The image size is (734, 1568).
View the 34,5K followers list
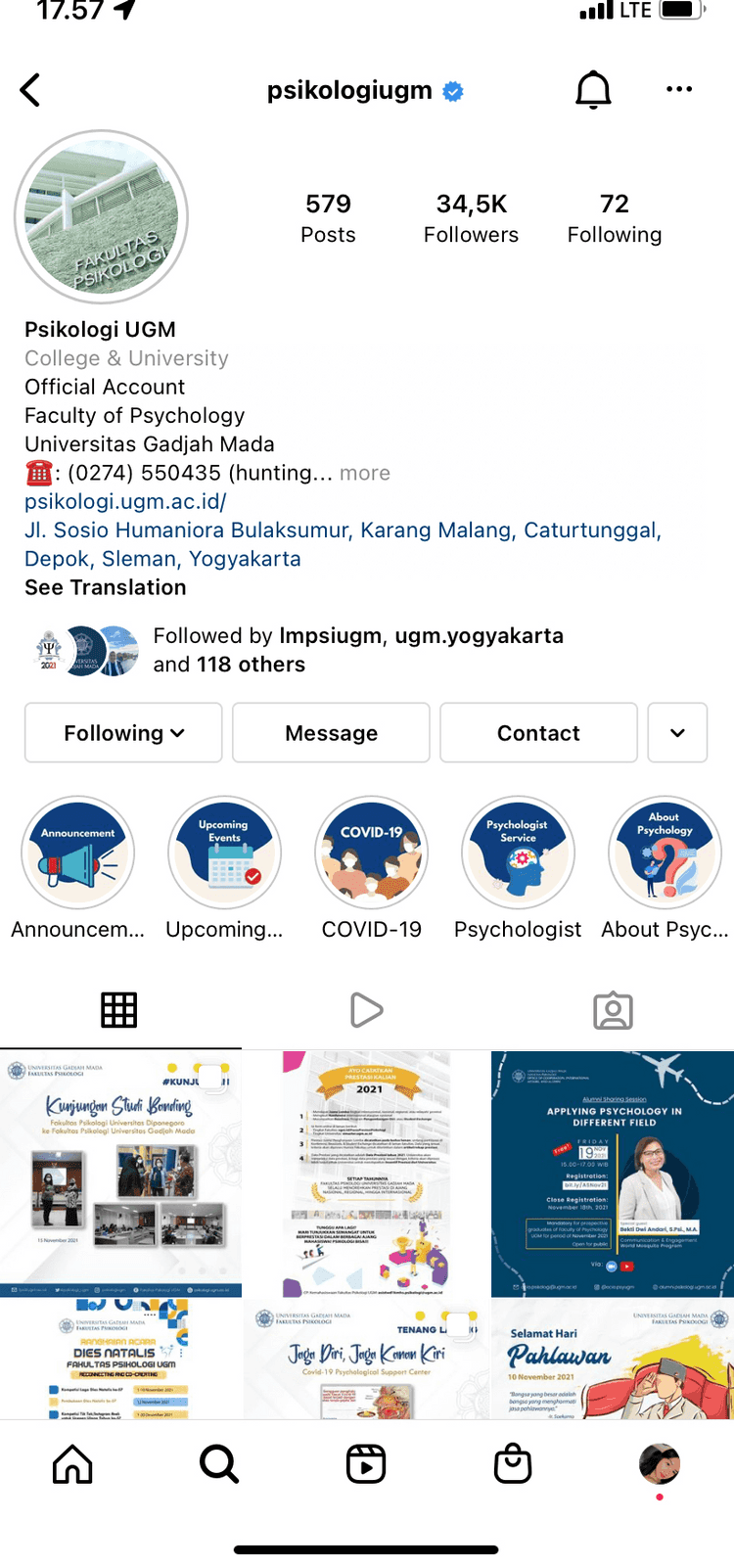(x=471, y=217)
